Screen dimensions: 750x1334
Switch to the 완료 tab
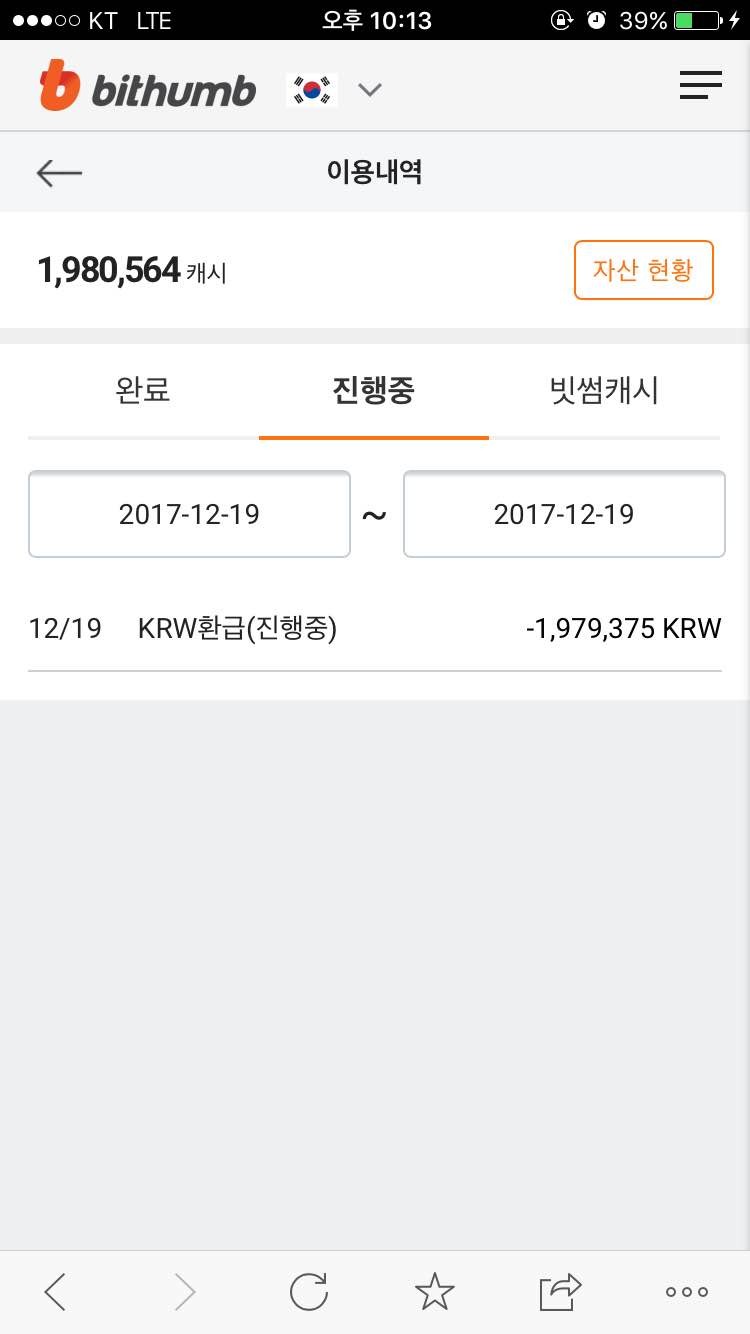(x=143, y=391)
